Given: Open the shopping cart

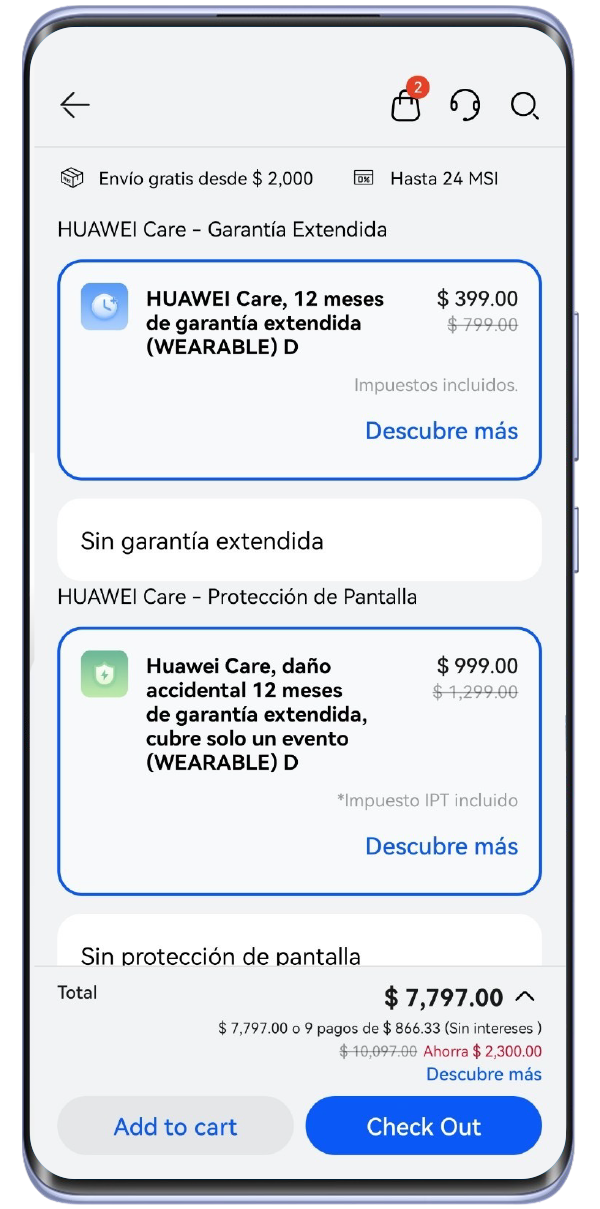Looking at the screenshot, I should coord(406,105).
